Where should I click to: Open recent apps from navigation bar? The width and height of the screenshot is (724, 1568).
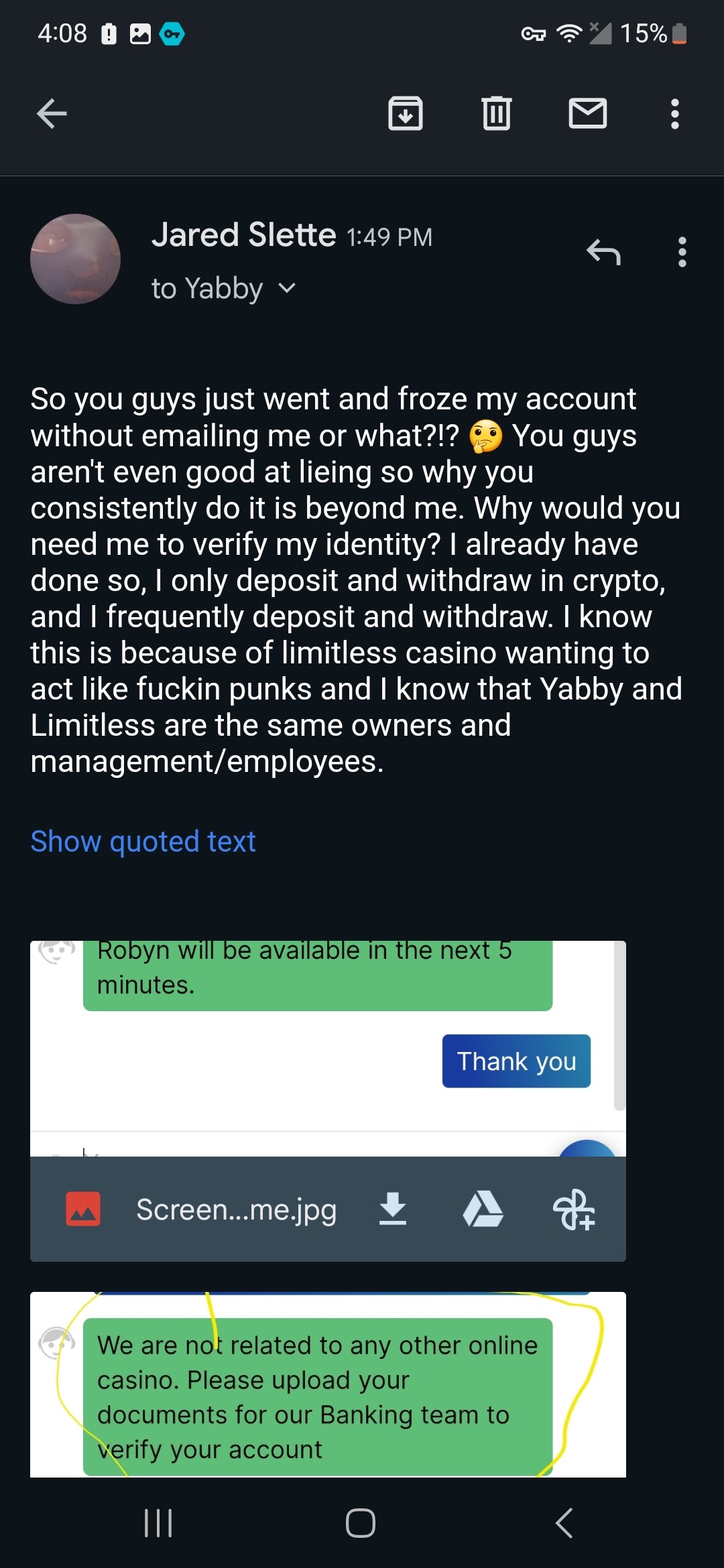click(159, 1523)
